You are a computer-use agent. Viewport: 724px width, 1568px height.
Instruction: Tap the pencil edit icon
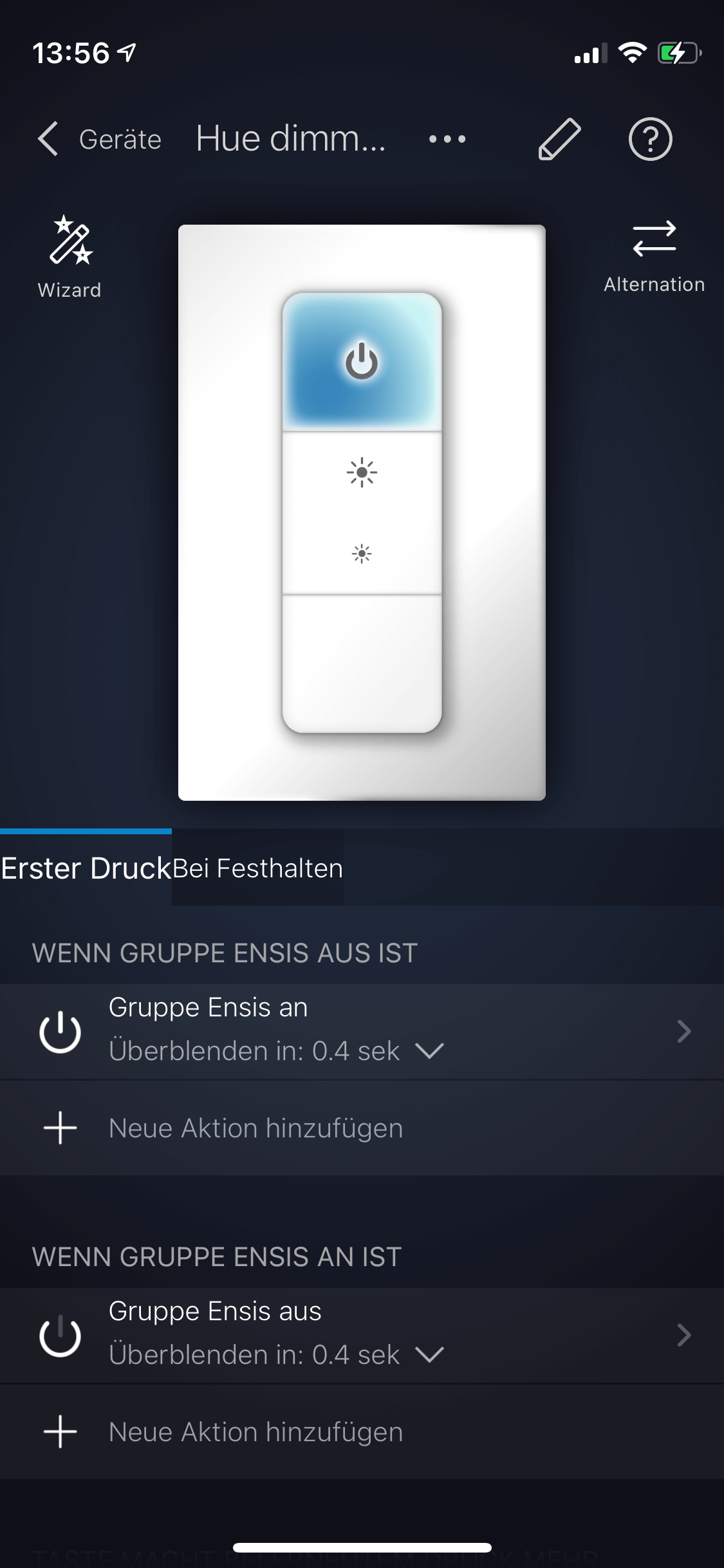[559, 139]
